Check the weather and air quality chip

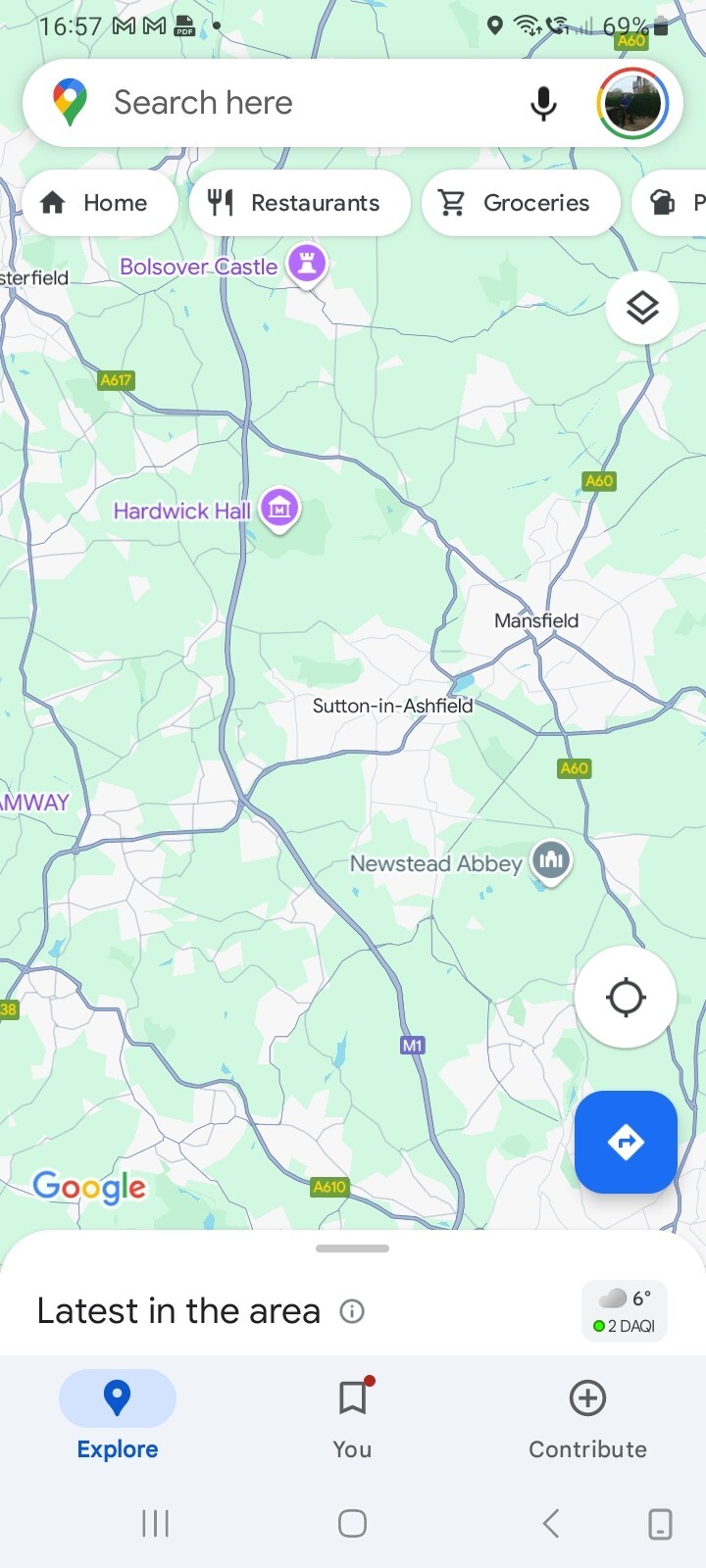(625, 1311)
